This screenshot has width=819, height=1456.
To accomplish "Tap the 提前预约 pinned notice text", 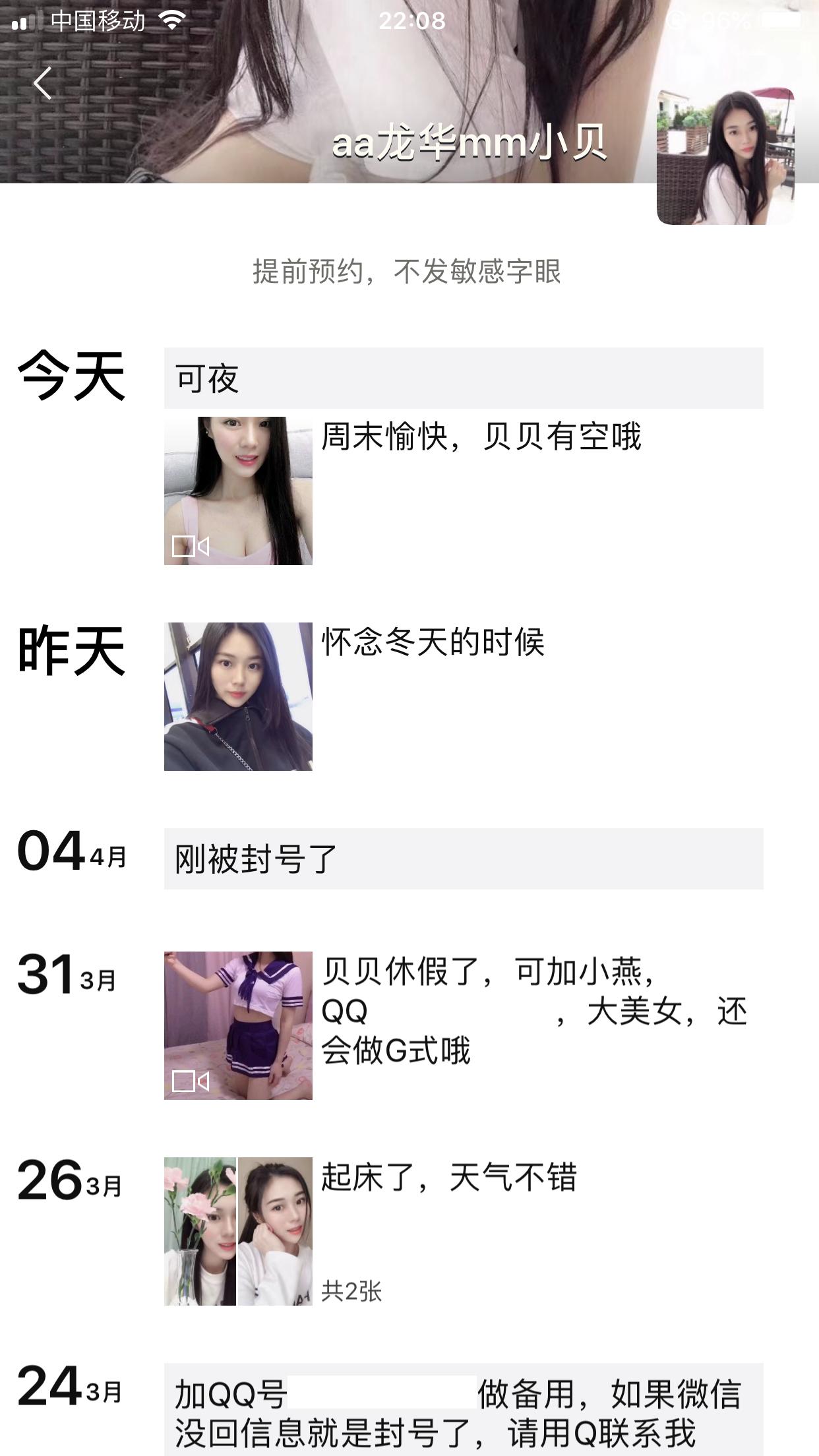I will click(x=409, y=270).
